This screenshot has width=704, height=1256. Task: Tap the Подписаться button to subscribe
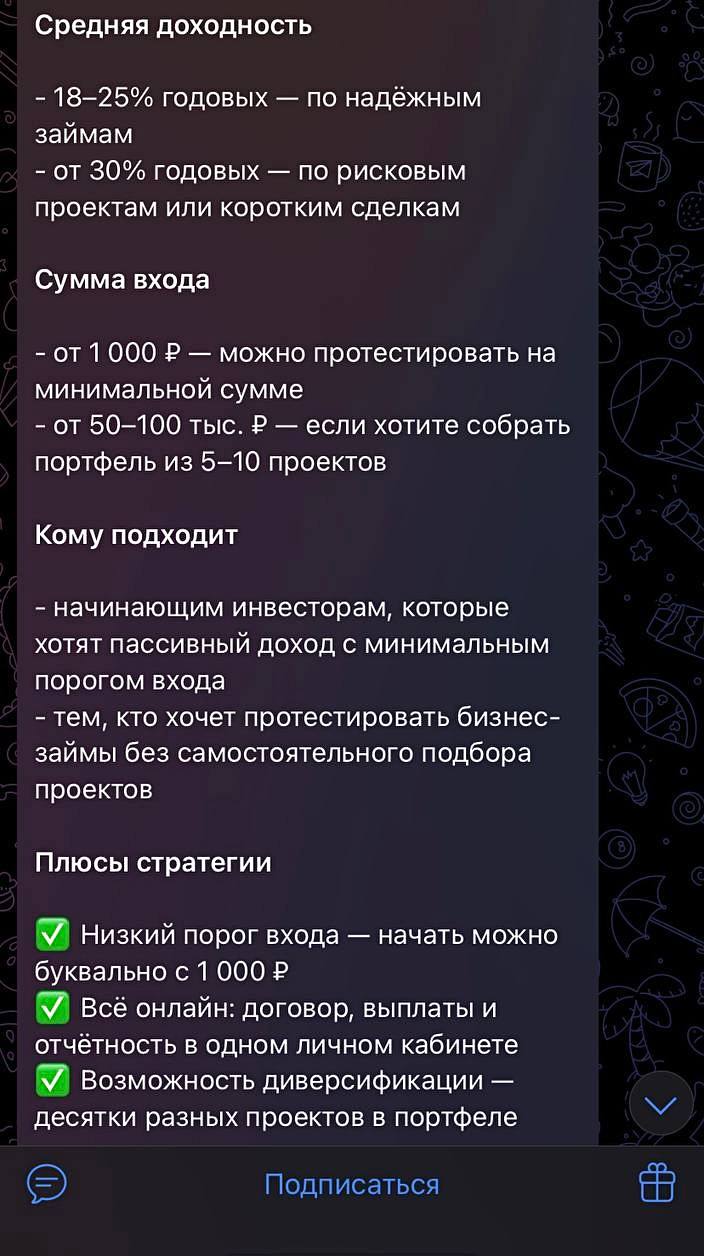click(x=352, y=1185)
